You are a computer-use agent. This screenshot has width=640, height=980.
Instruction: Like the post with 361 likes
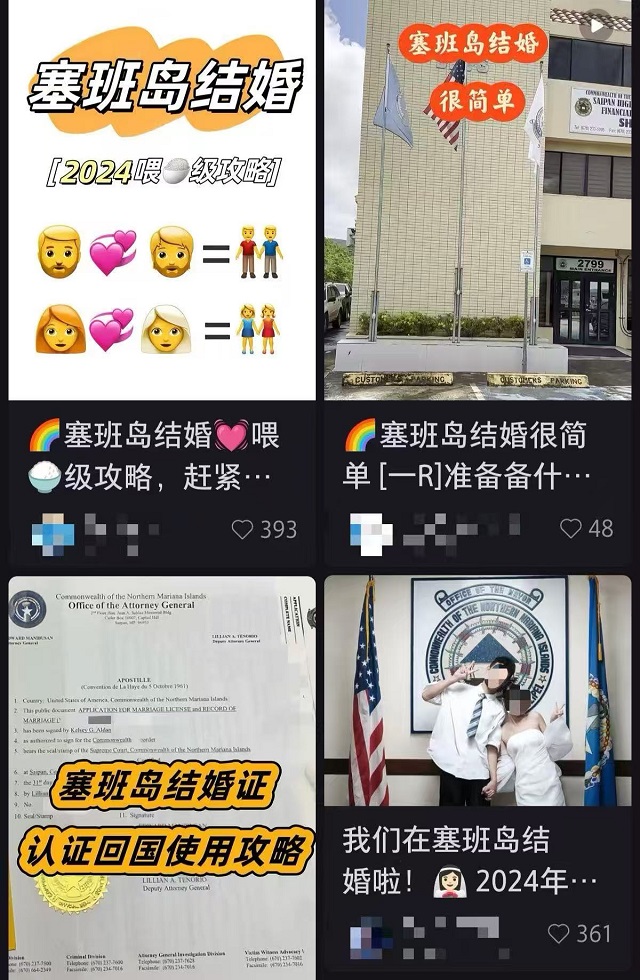pyautogui.click(x=560, y=933)
